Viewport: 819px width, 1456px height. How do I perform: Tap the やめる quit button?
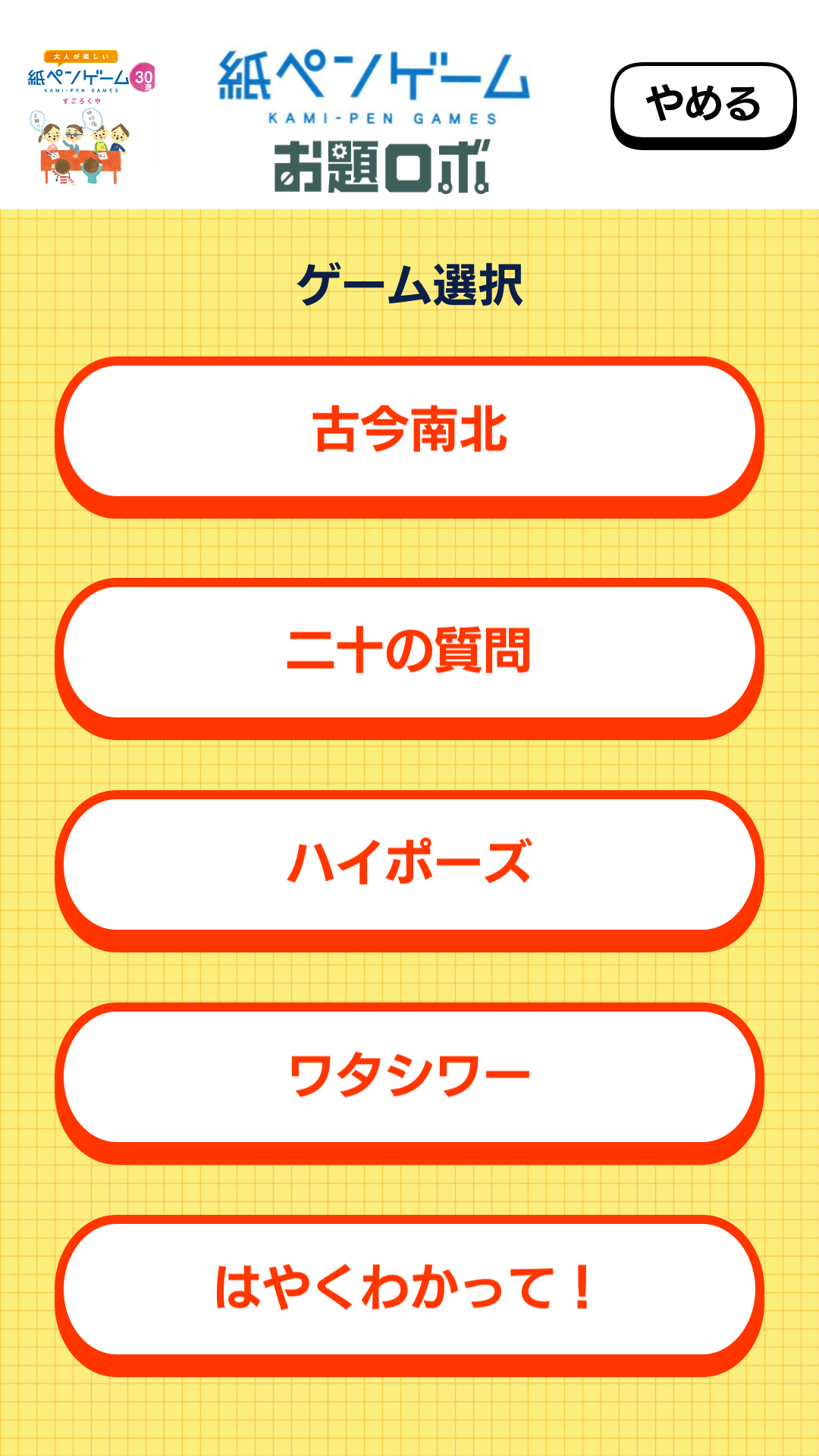point(703,104)
